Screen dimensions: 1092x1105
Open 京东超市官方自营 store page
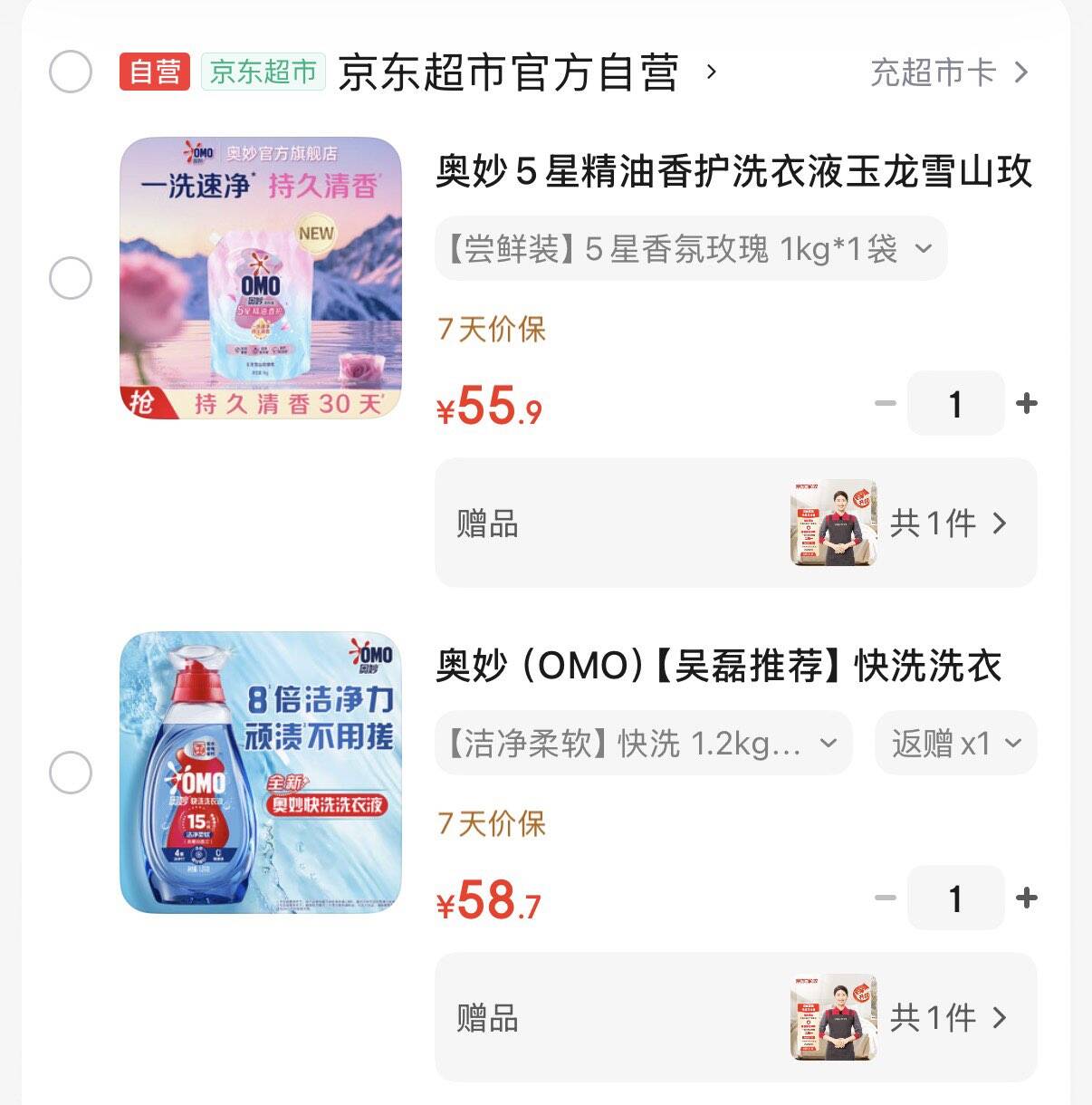tap(508, 72)
